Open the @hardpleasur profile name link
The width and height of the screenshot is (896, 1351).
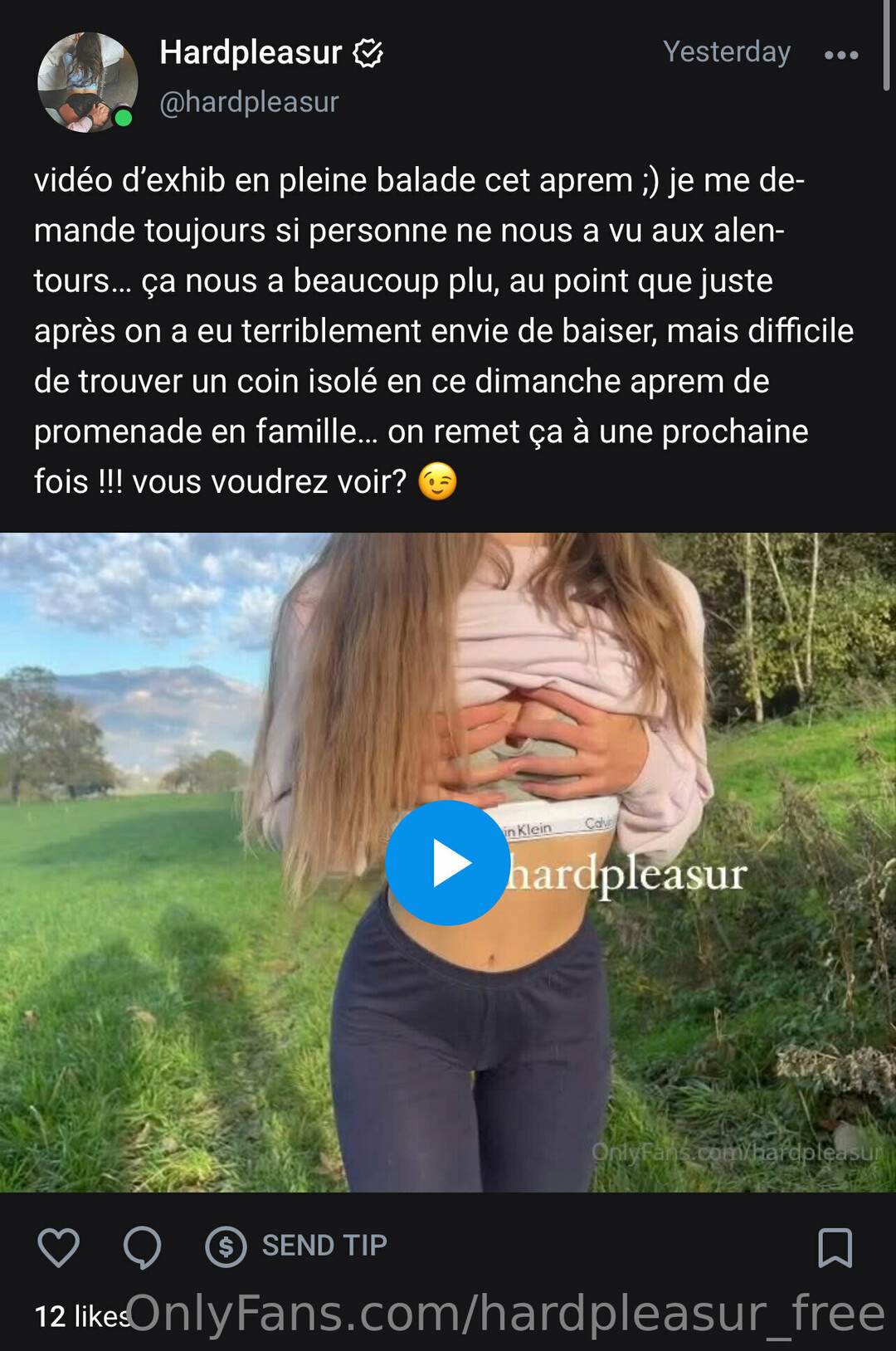click(249, 102)
